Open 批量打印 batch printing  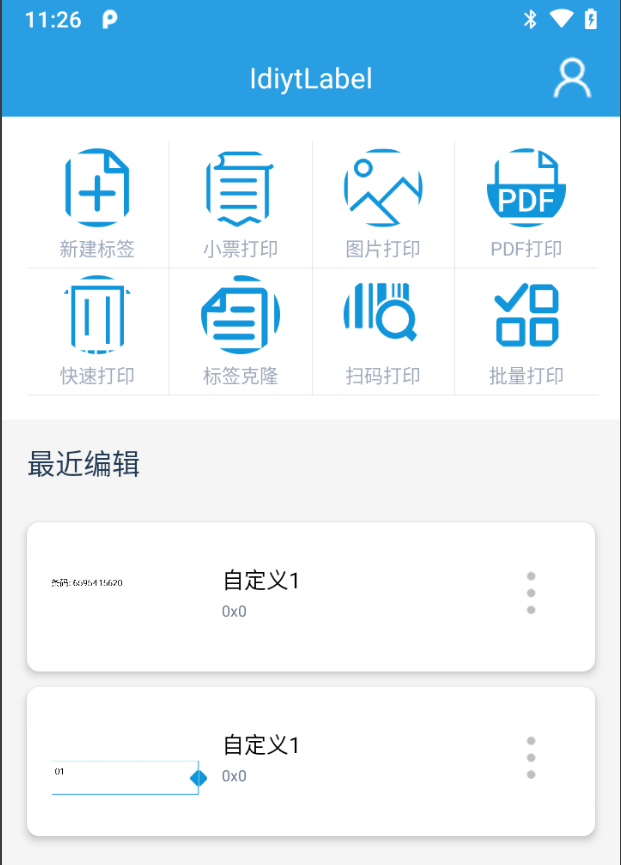pos(526,331)
